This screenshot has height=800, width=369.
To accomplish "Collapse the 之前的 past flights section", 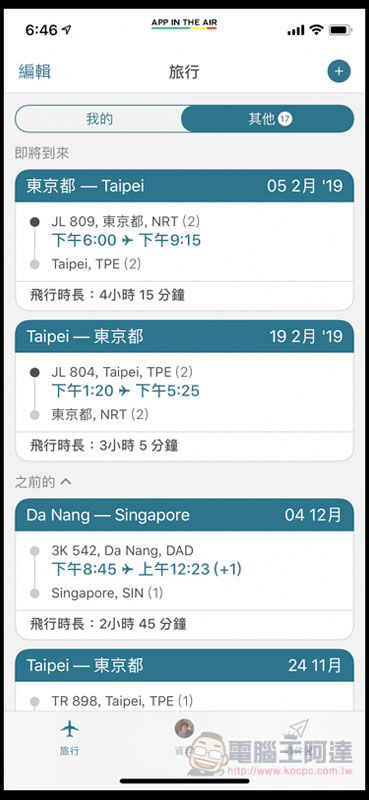I will pos(43,482).
